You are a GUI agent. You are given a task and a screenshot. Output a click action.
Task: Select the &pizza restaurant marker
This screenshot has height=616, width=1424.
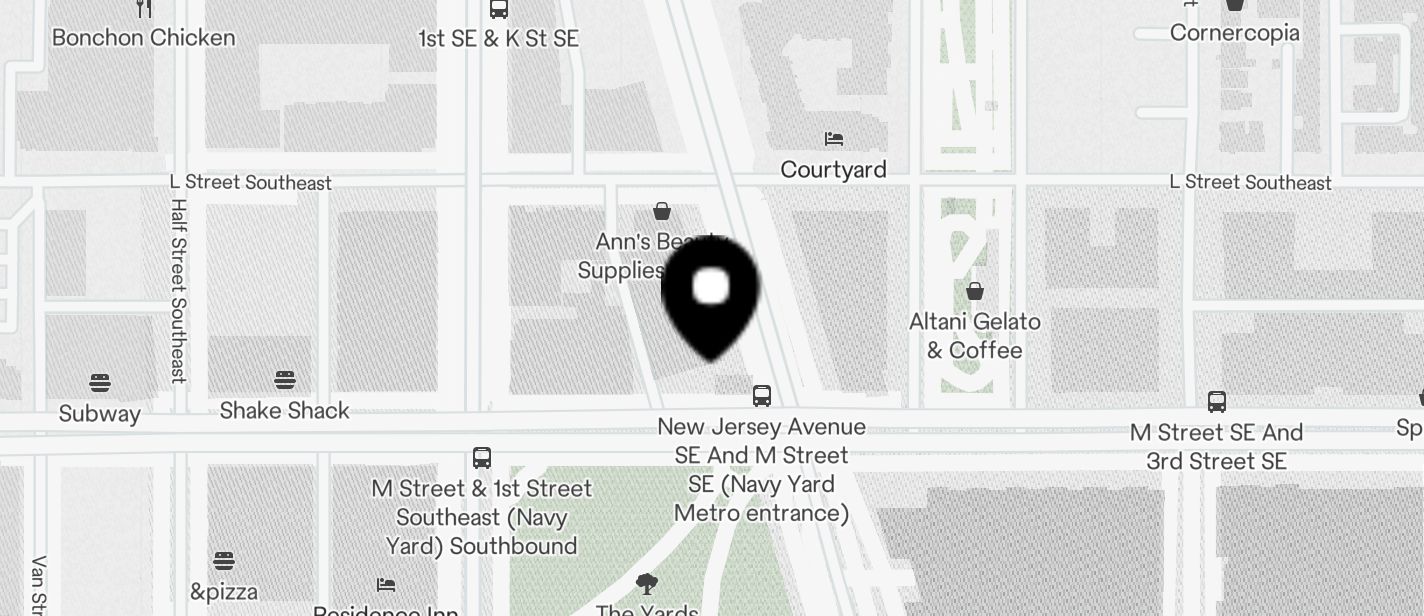pyautogui.click(x=224, y=561)
